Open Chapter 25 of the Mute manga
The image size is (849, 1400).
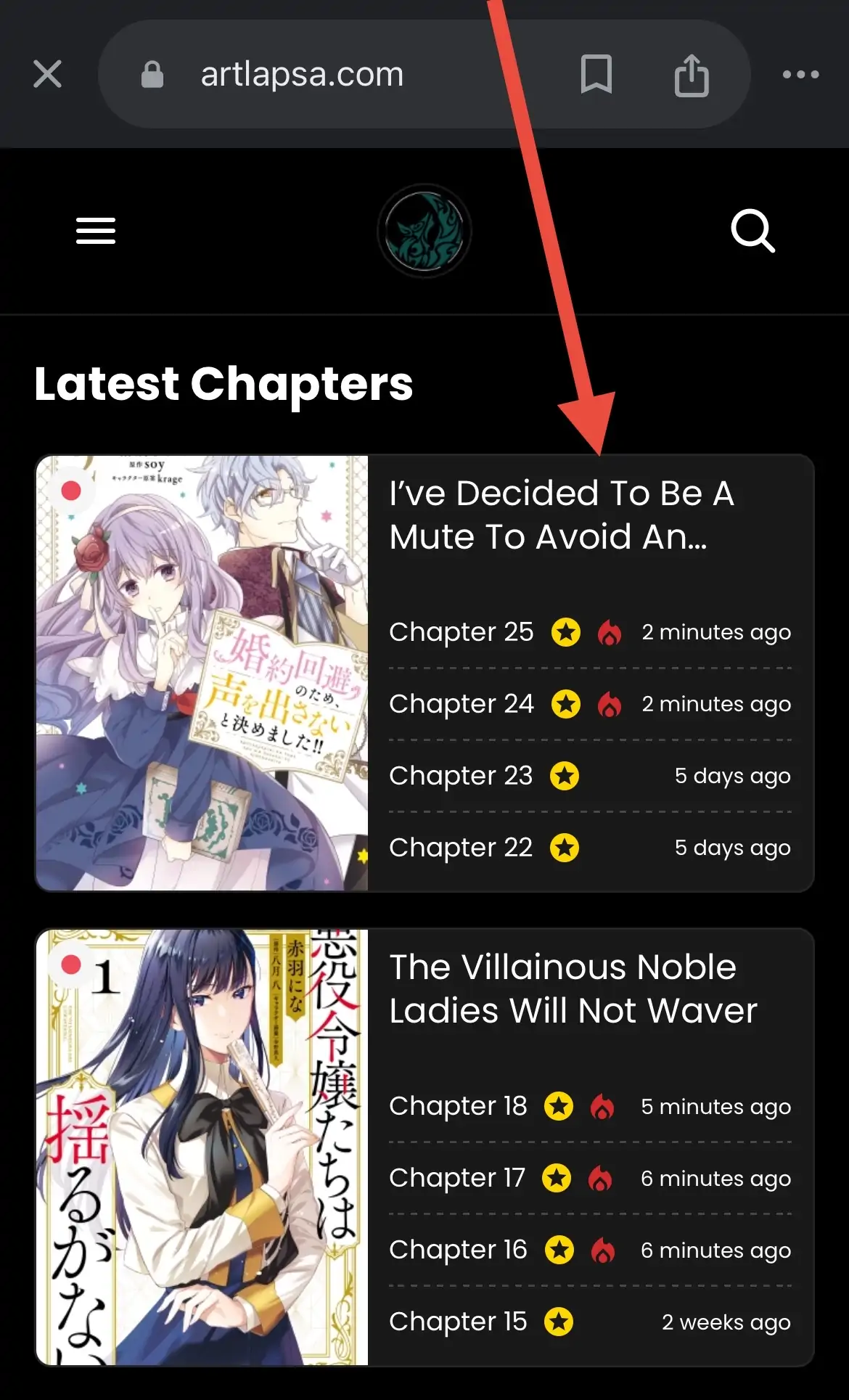[462, 632]
